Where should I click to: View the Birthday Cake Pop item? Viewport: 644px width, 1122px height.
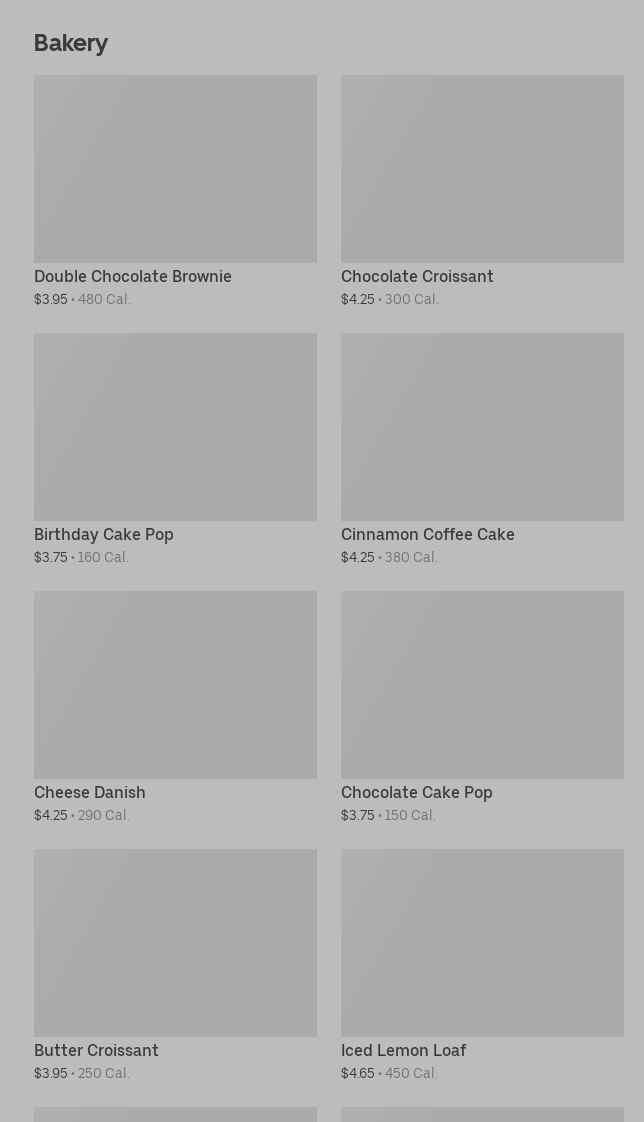(175, 449)
